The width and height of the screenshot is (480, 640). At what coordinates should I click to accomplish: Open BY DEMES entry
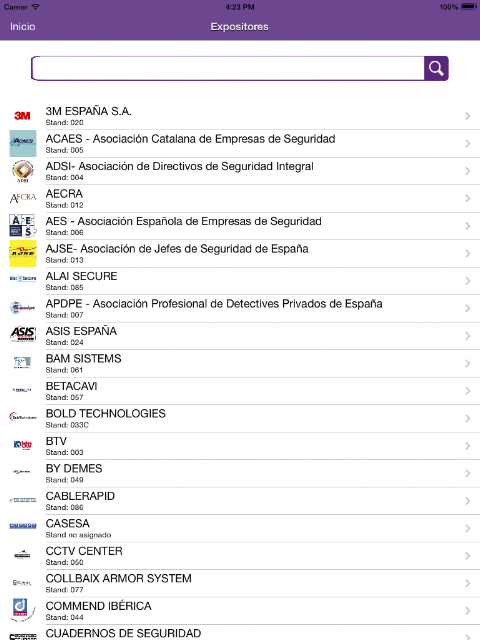coord(240,473)
